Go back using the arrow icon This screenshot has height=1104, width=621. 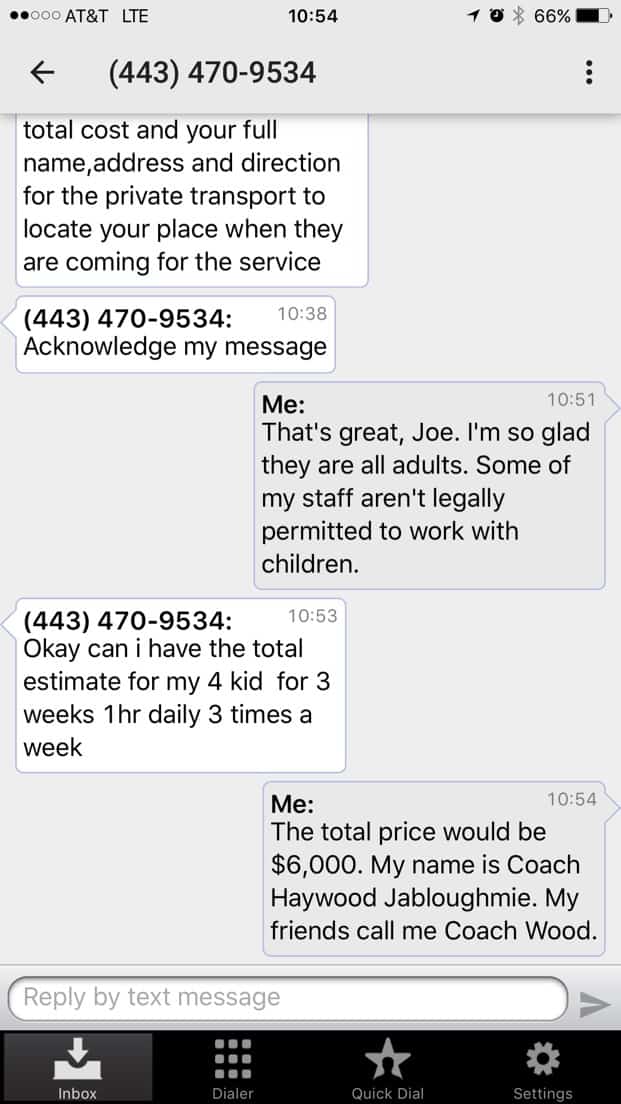43,73
